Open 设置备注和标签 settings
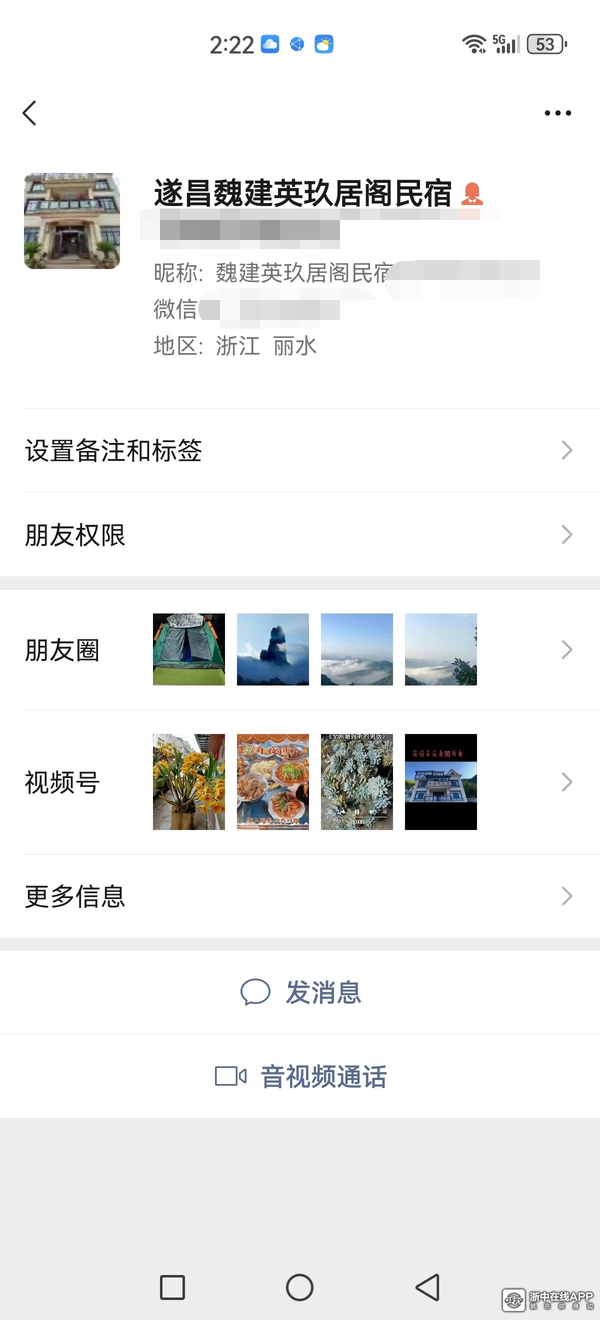The height and width of the screenshot is (1320, 600). pos(300,451)
